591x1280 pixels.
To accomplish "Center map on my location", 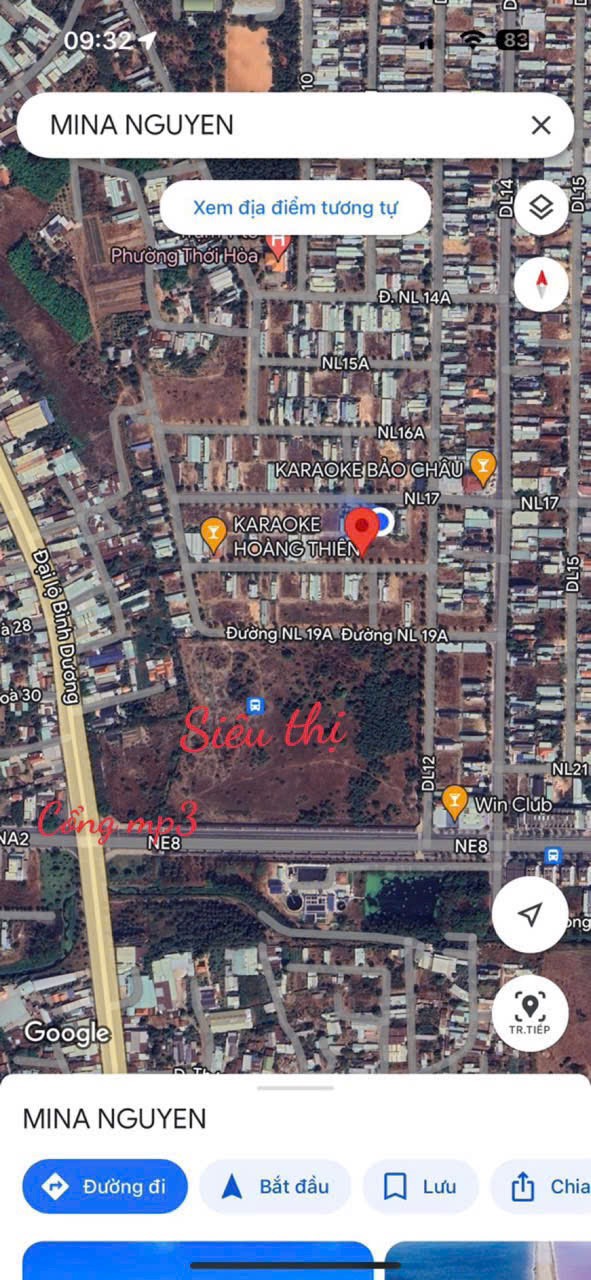I will pyautogui.click(x=530, y=914).
